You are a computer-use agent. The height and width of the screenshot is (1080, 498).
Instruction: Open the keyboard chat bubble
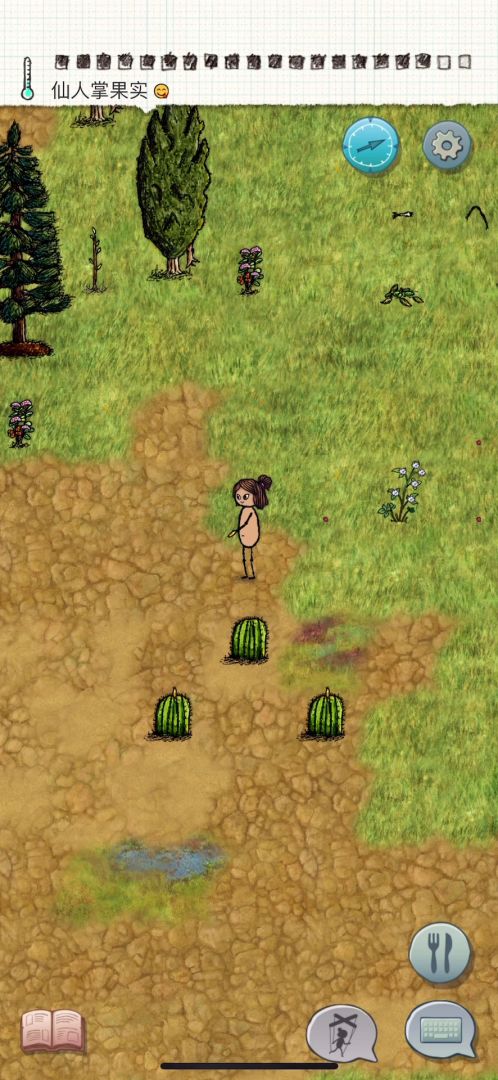click(440, 1029)
